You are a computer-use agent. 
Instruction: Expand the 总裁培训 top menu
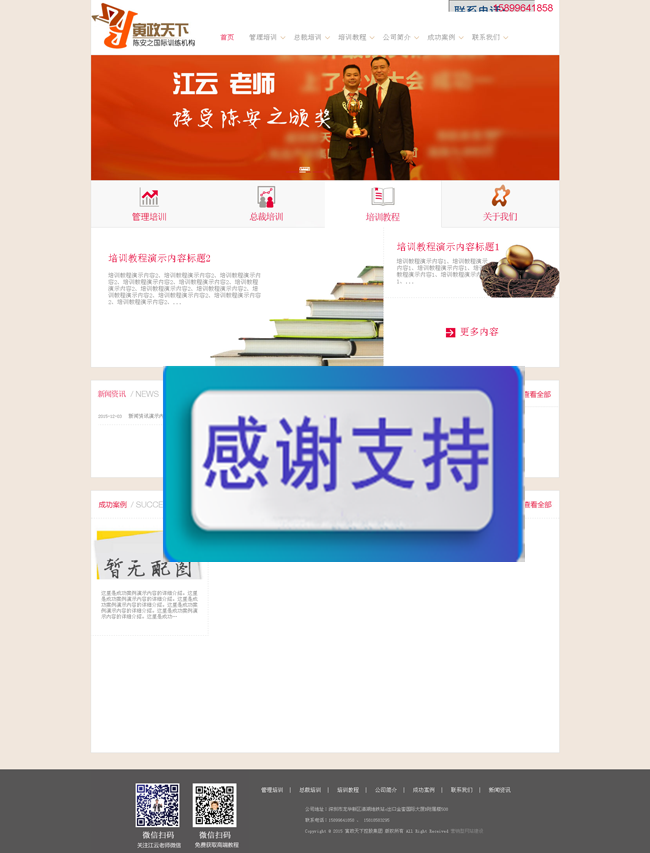click(x=310, y=37)
